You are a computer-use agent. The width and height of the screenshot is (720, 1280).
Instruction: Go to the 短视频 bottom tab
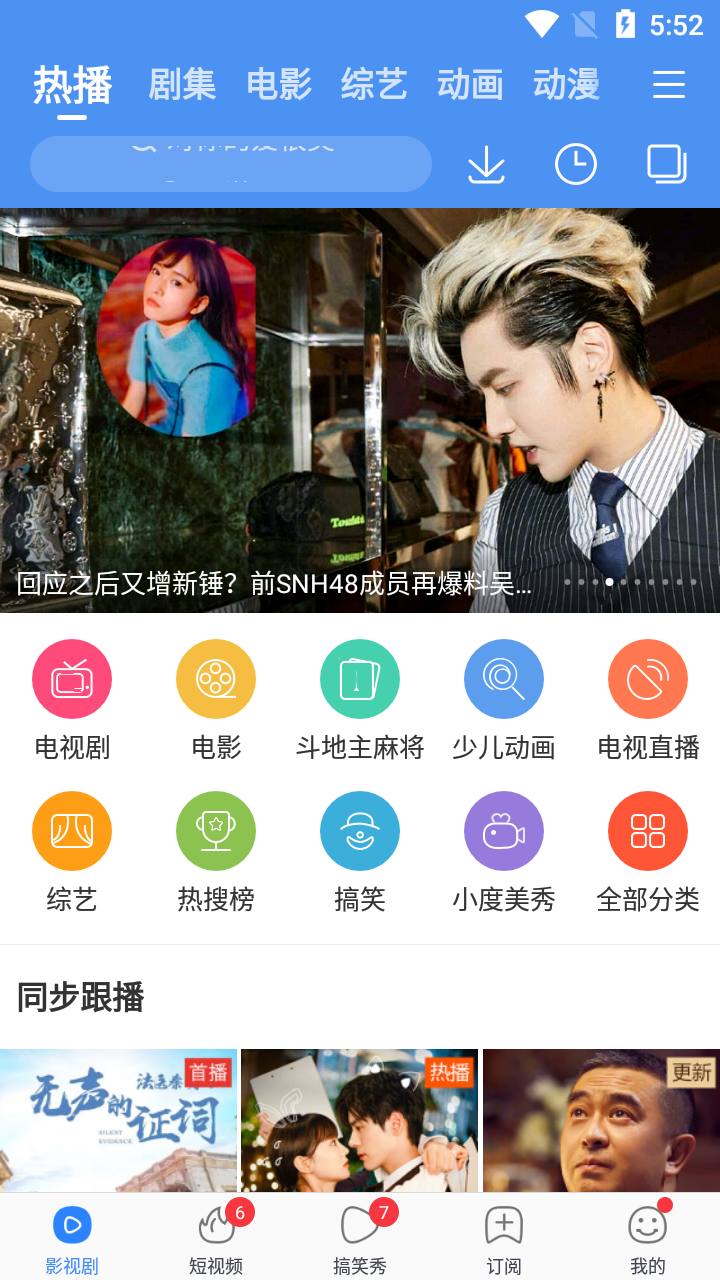216,1238
